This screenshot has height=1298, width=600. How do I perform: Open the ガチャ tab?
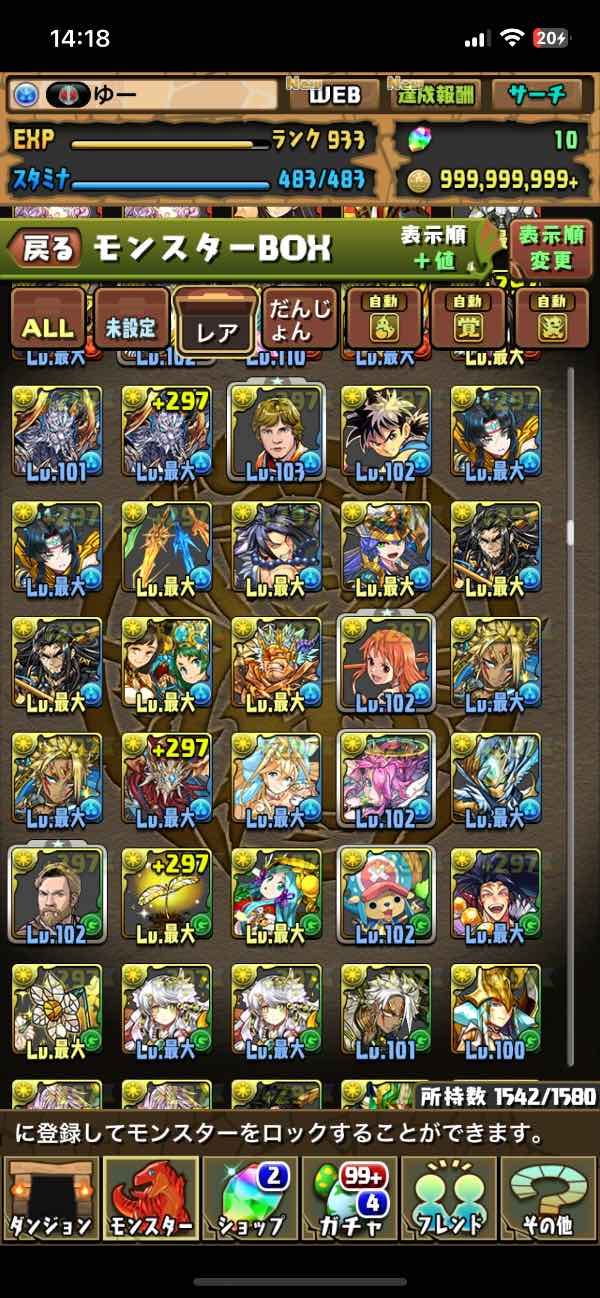[x=350, y=1198]
